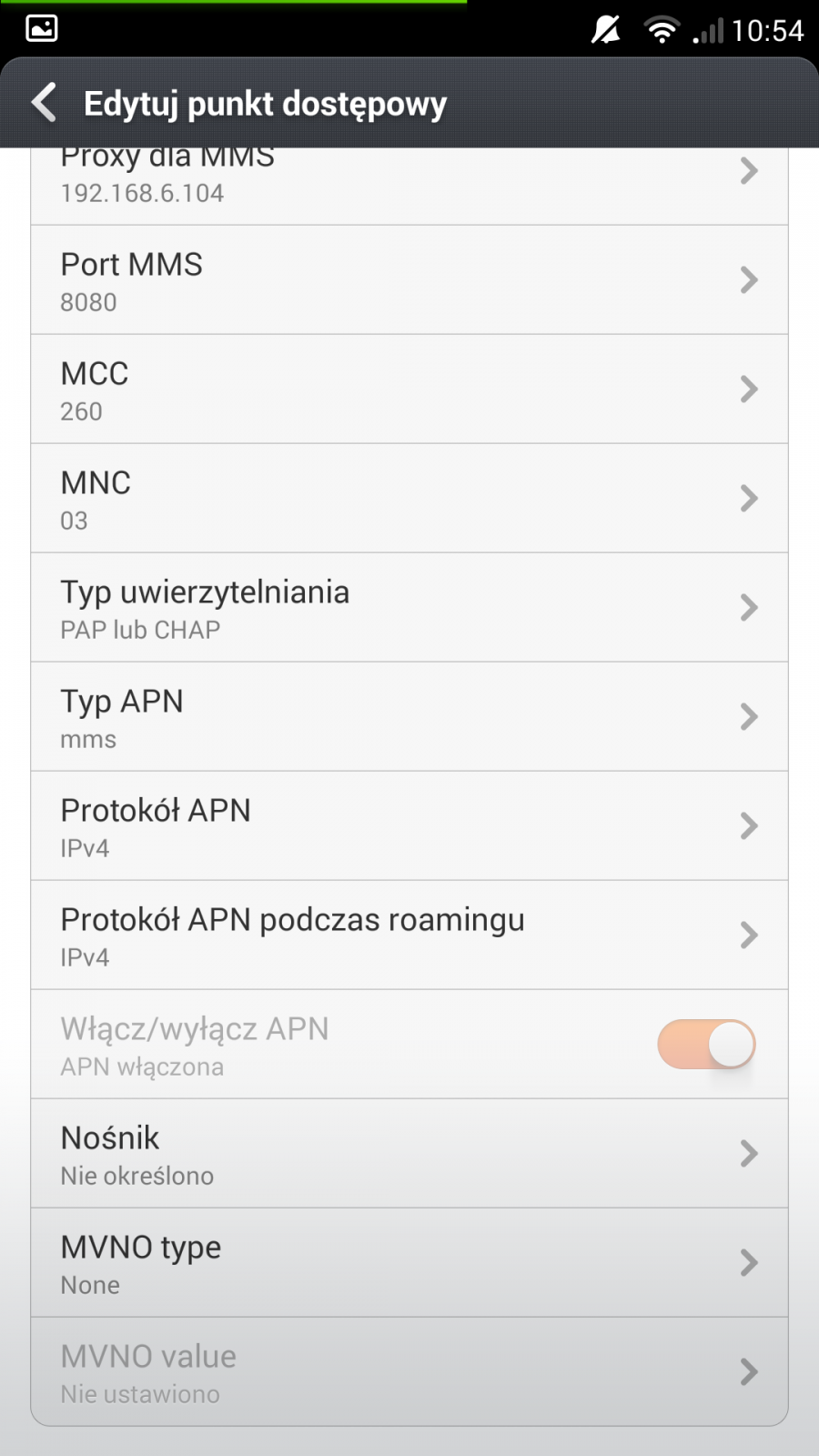Image resolution: width=819 pixels, height=1456 pixels.
Task: Select MVNO type option
Action: [409, 1263]
